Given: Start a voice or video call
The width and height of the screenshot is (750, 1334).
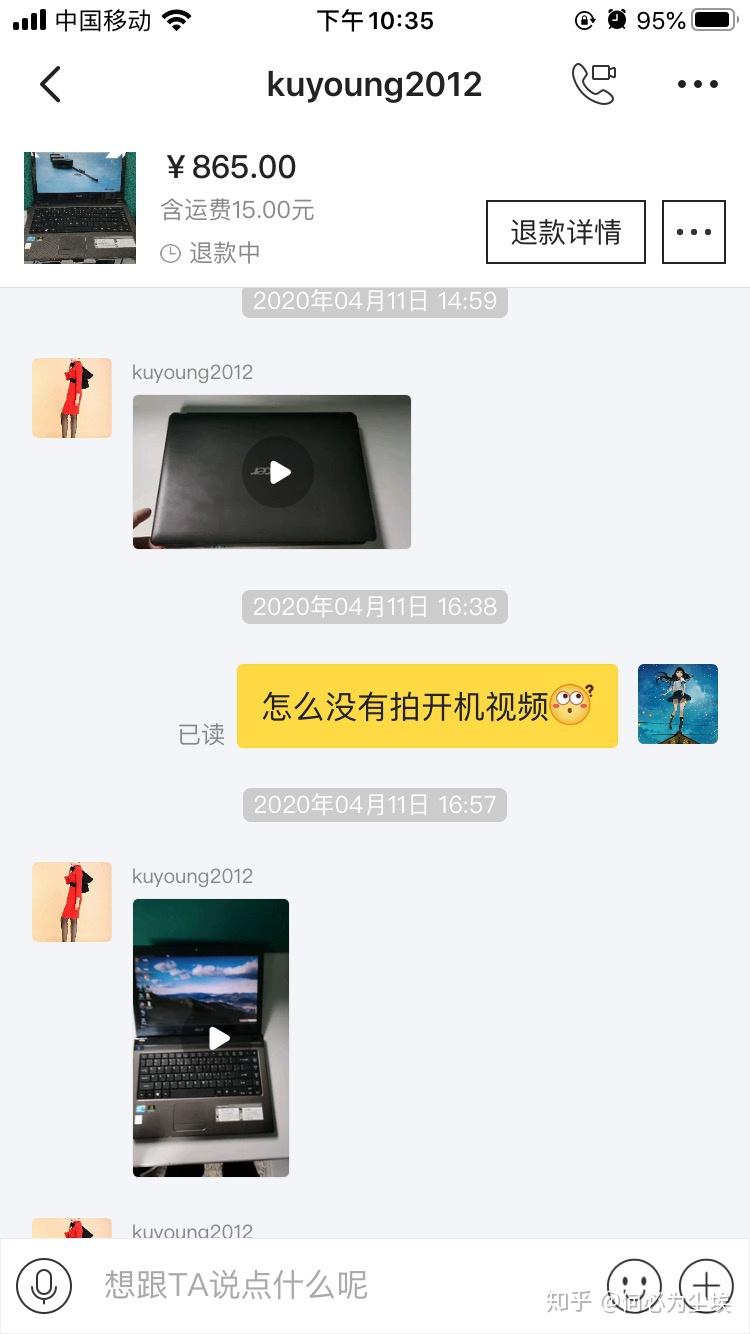Looking at the screenshot, I should 593,84.
